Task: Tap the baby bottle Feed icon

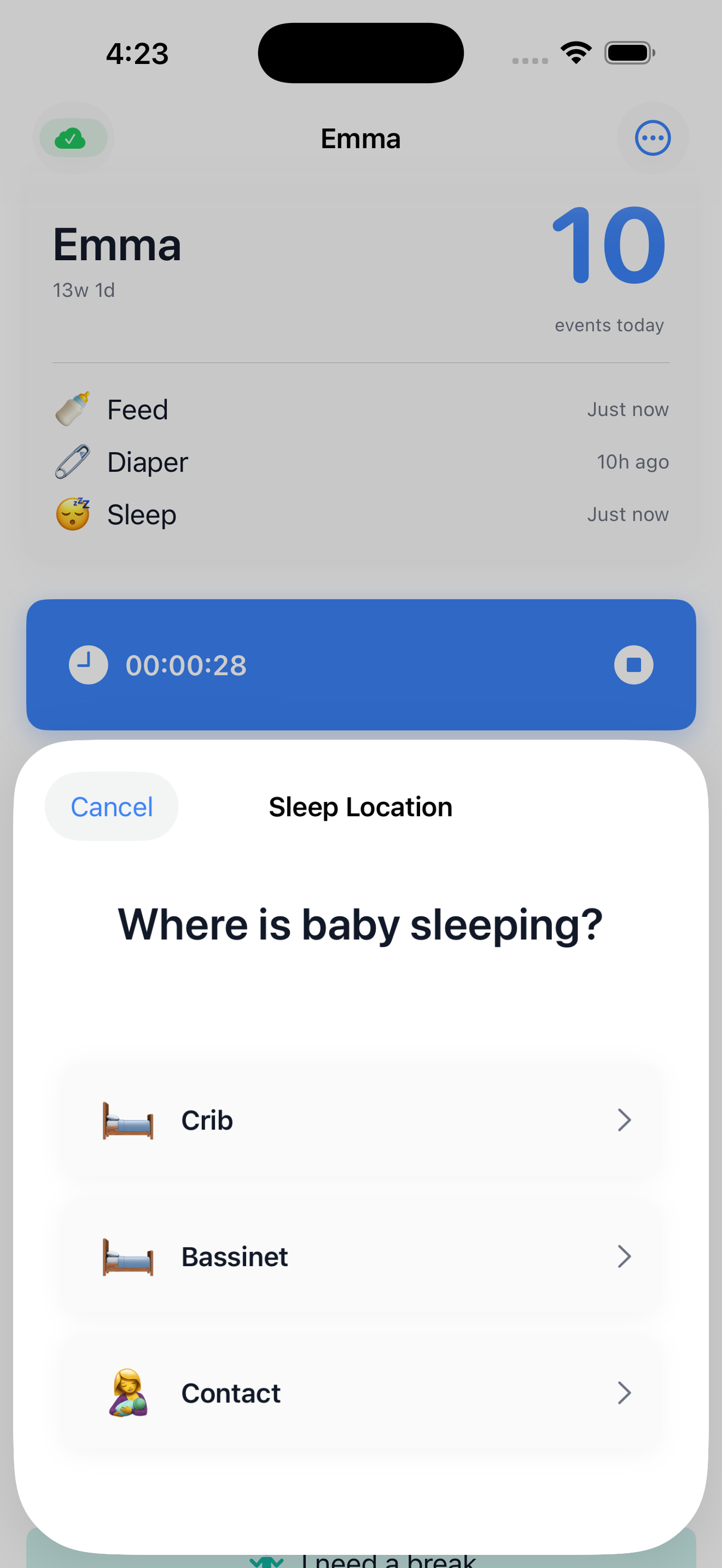Action: coord(72,408)
